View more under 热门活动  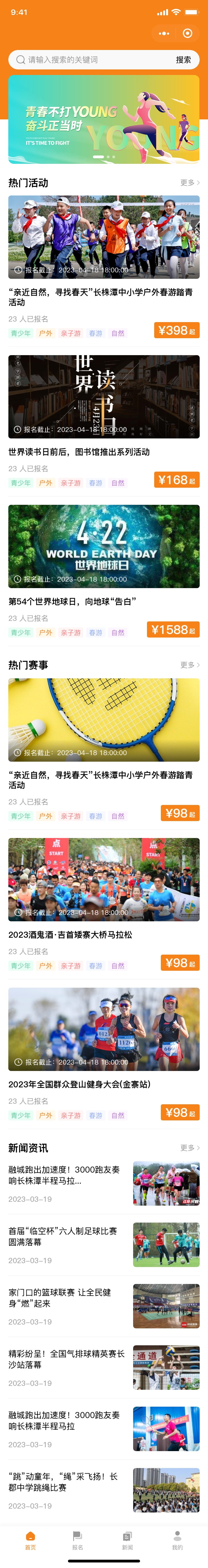190,183
